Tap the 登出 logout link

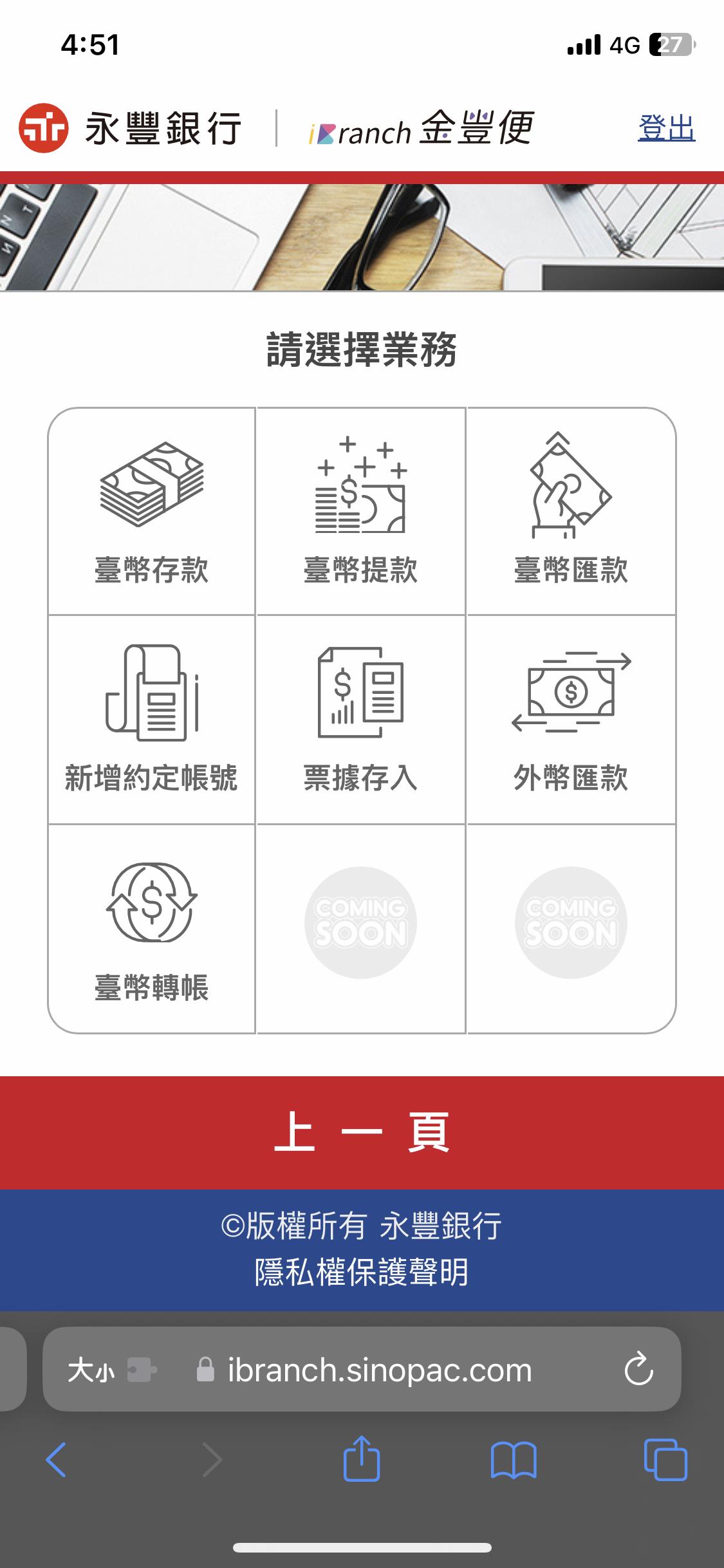pos(666,128)
